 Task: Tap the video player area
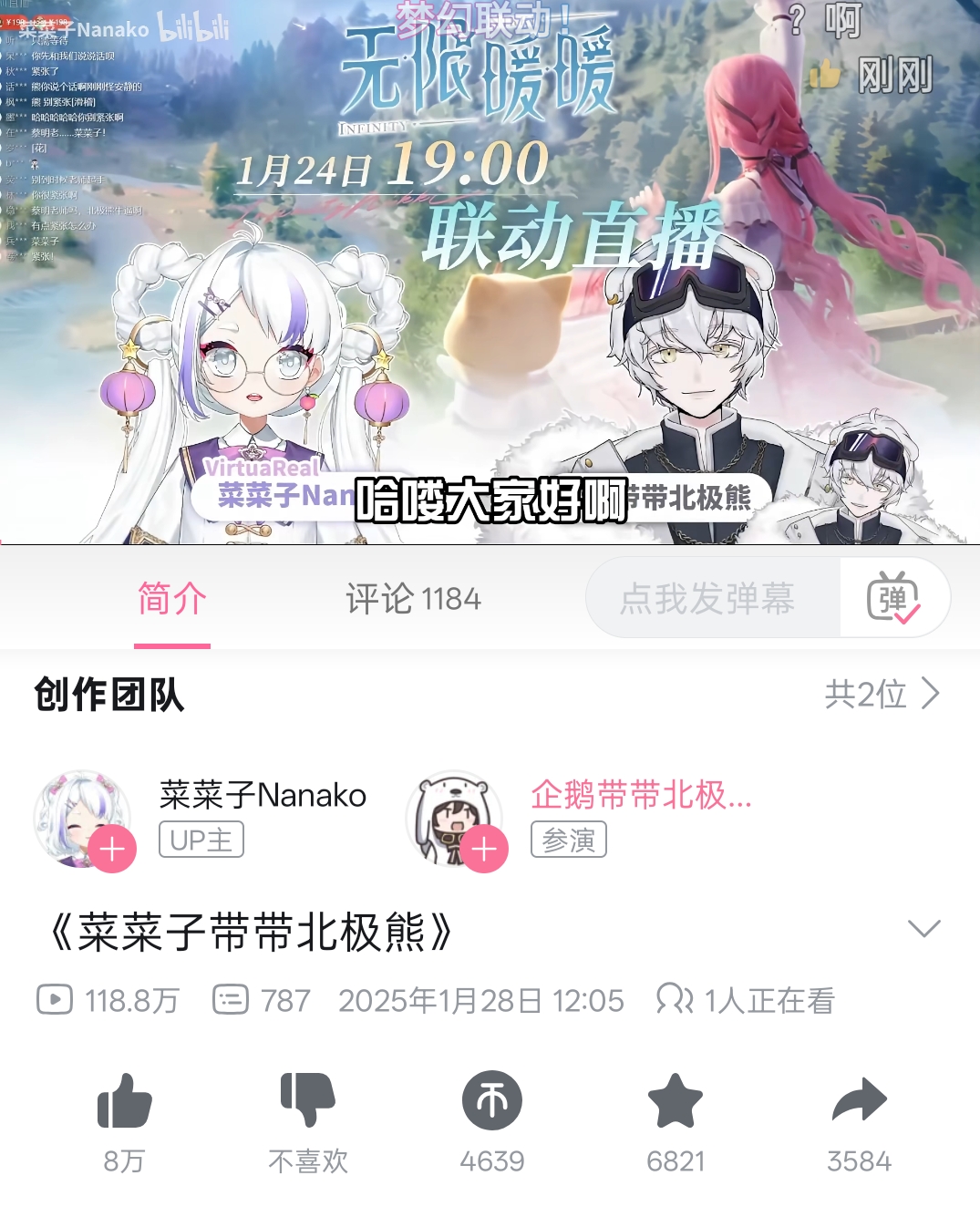490,272
